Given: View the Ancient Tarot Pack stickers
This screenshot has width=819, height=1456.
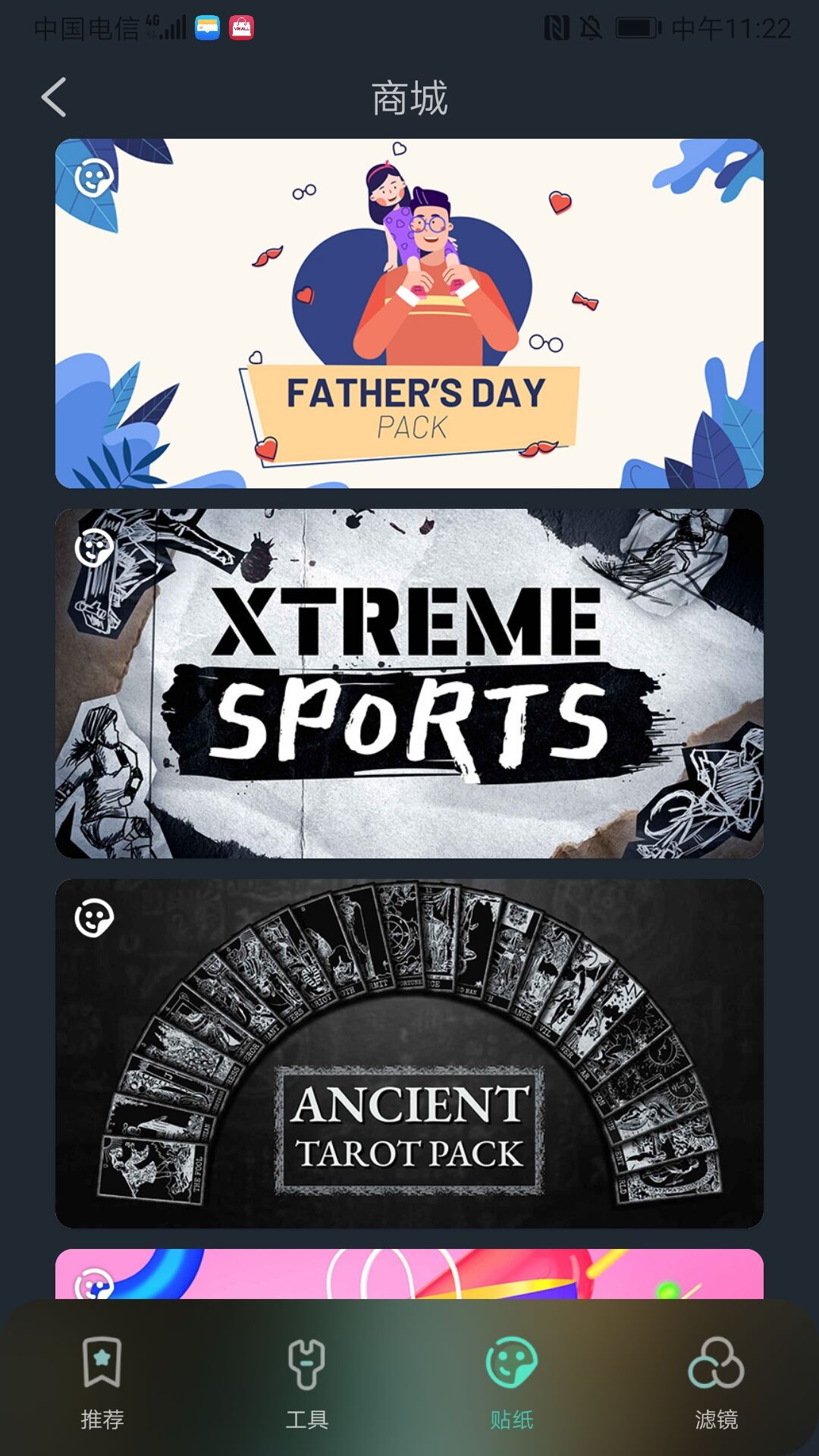Looking at the screenshot, I should click(x=409, y=1053).
